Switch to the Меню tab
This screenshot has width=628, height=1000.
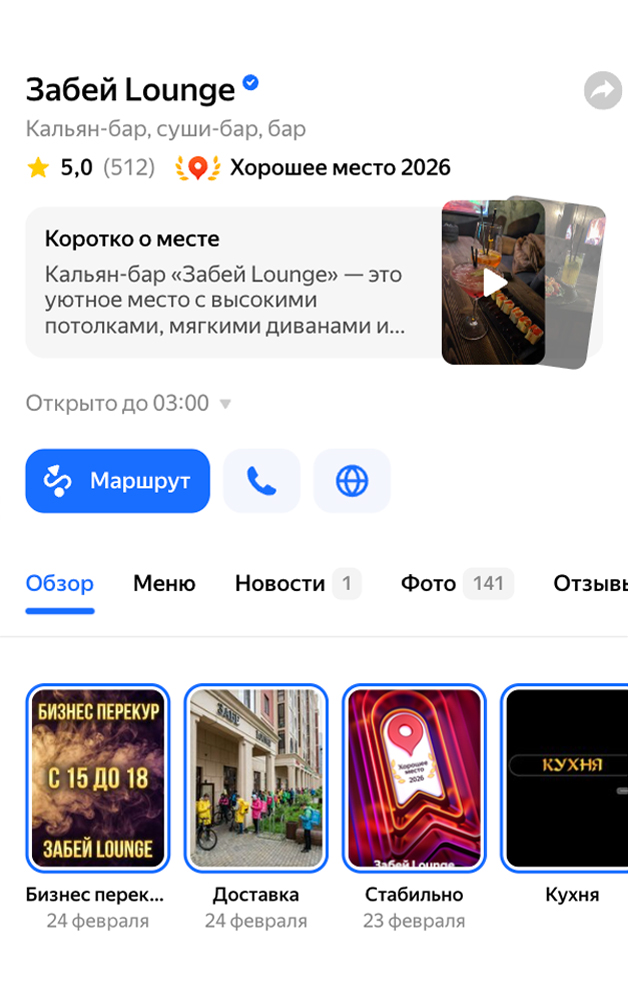164,584
